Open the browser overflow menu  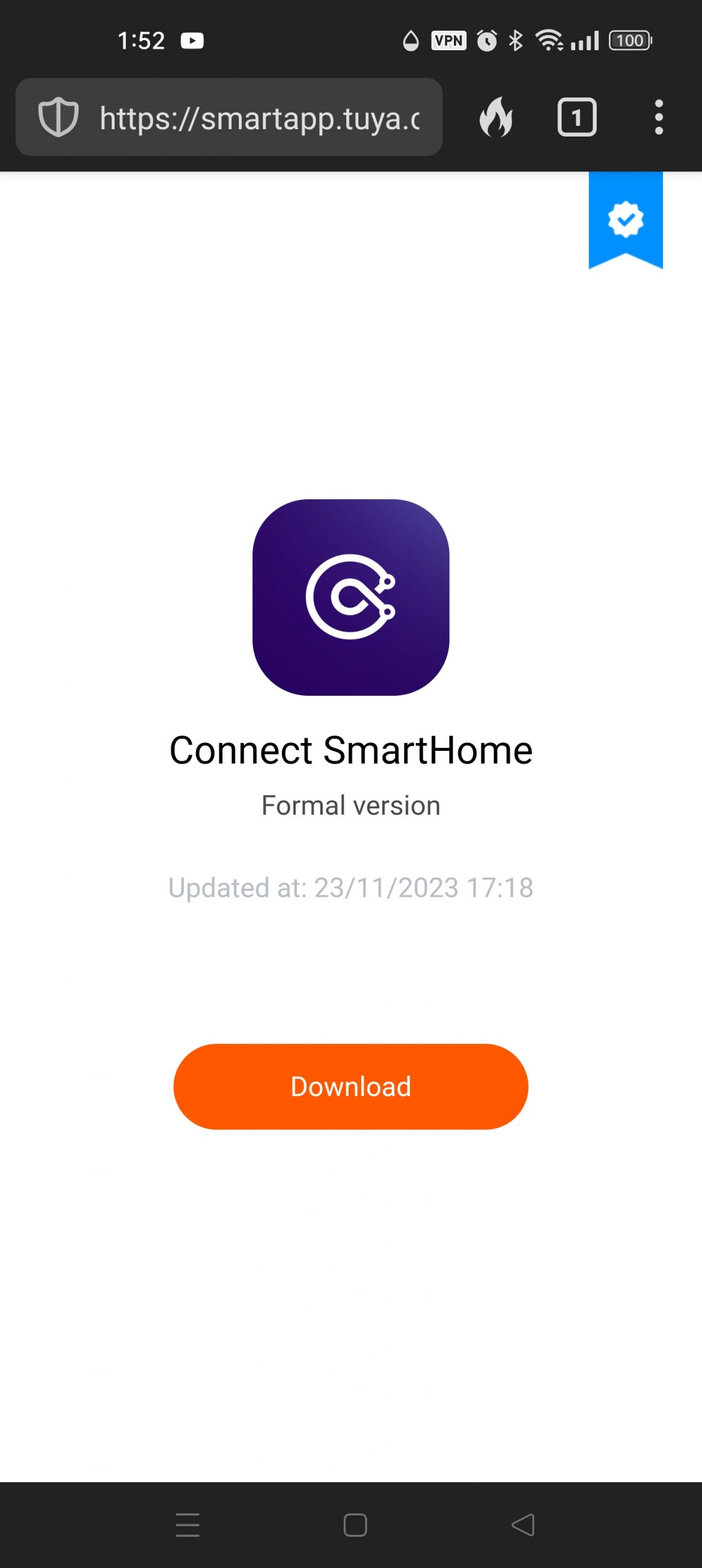tap(659, 117)
